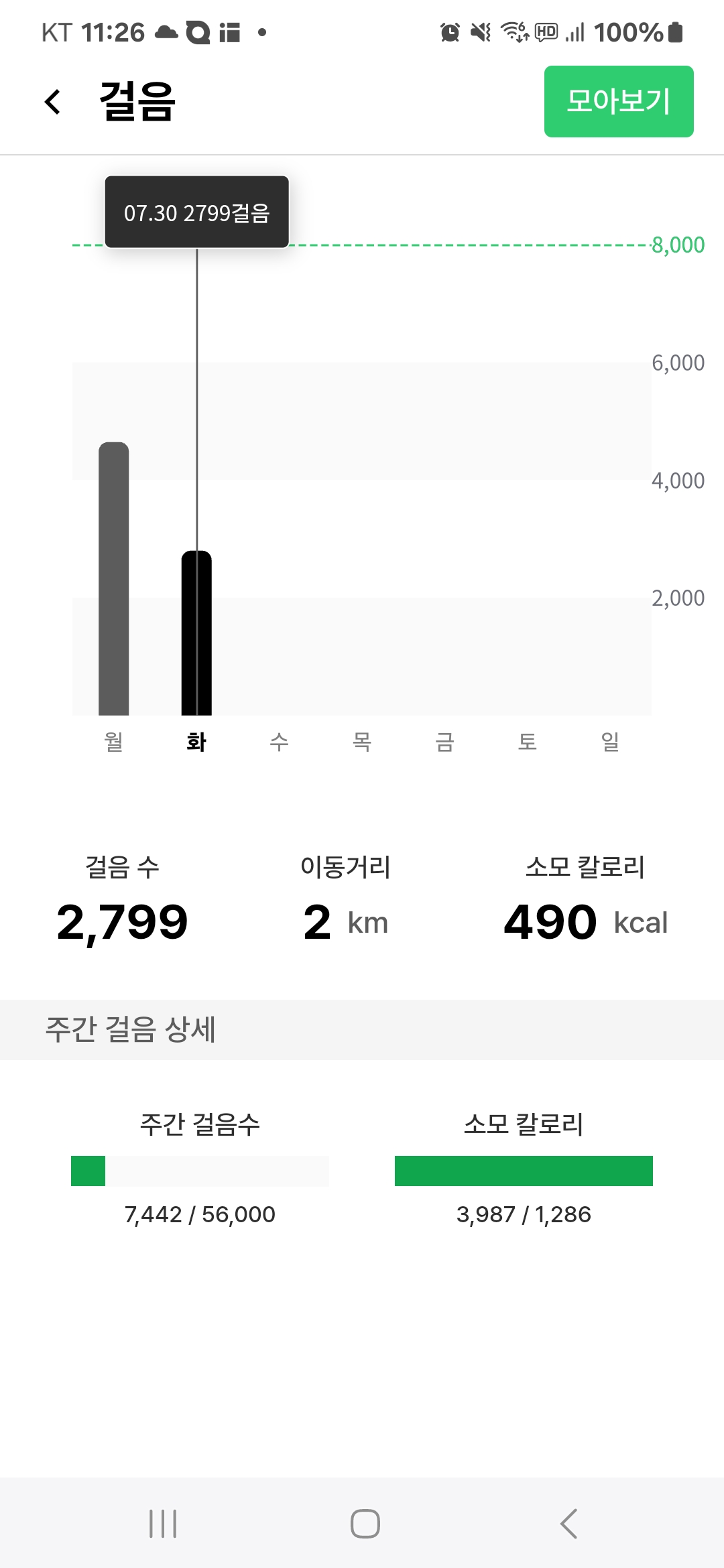Tap the system home button
Image resolution: width=724 pixels, height=1568 pixels.
pos(365,1523)
